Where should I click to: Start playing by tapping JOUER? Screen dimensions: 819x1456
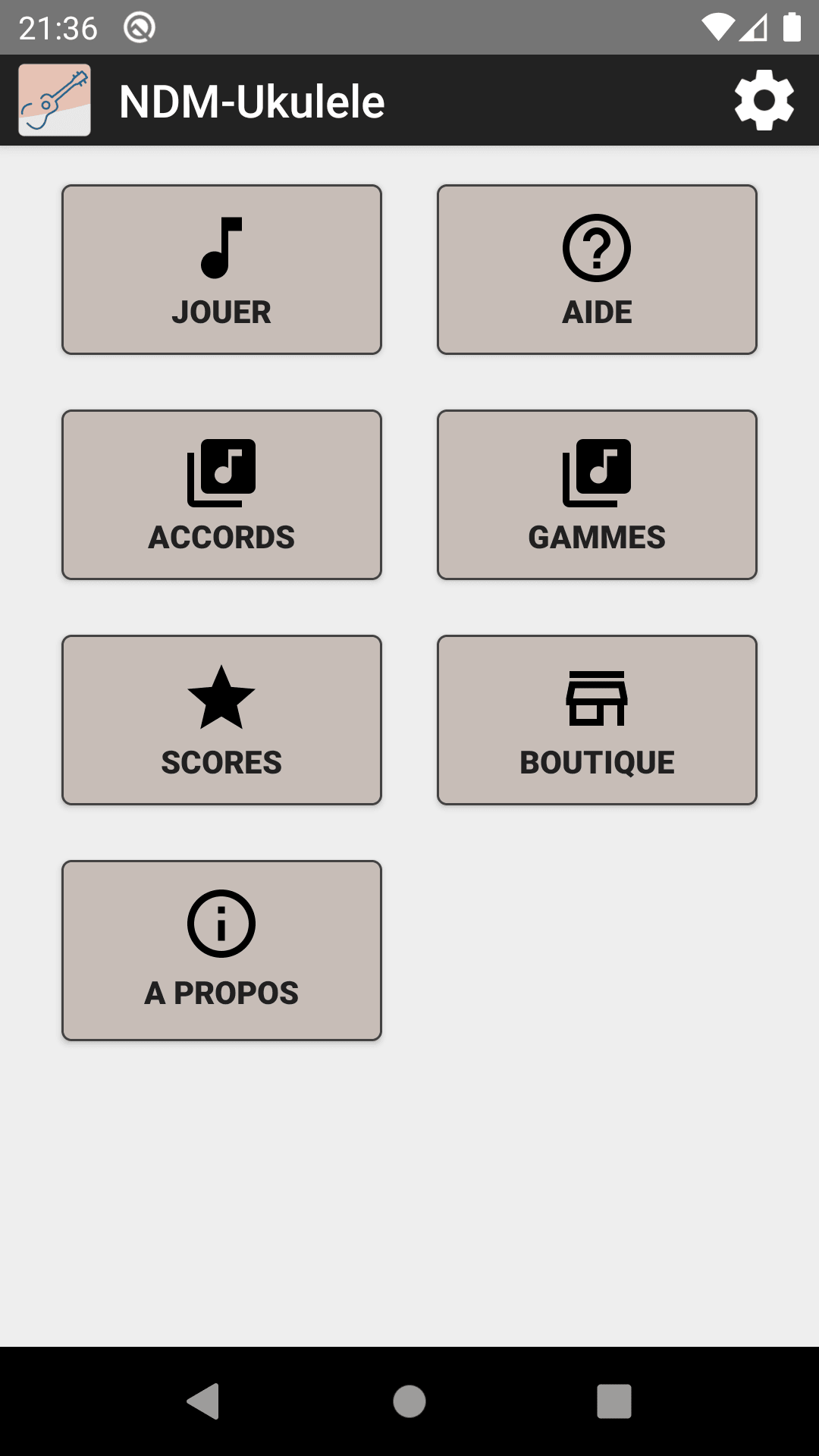tap(221, 268)
